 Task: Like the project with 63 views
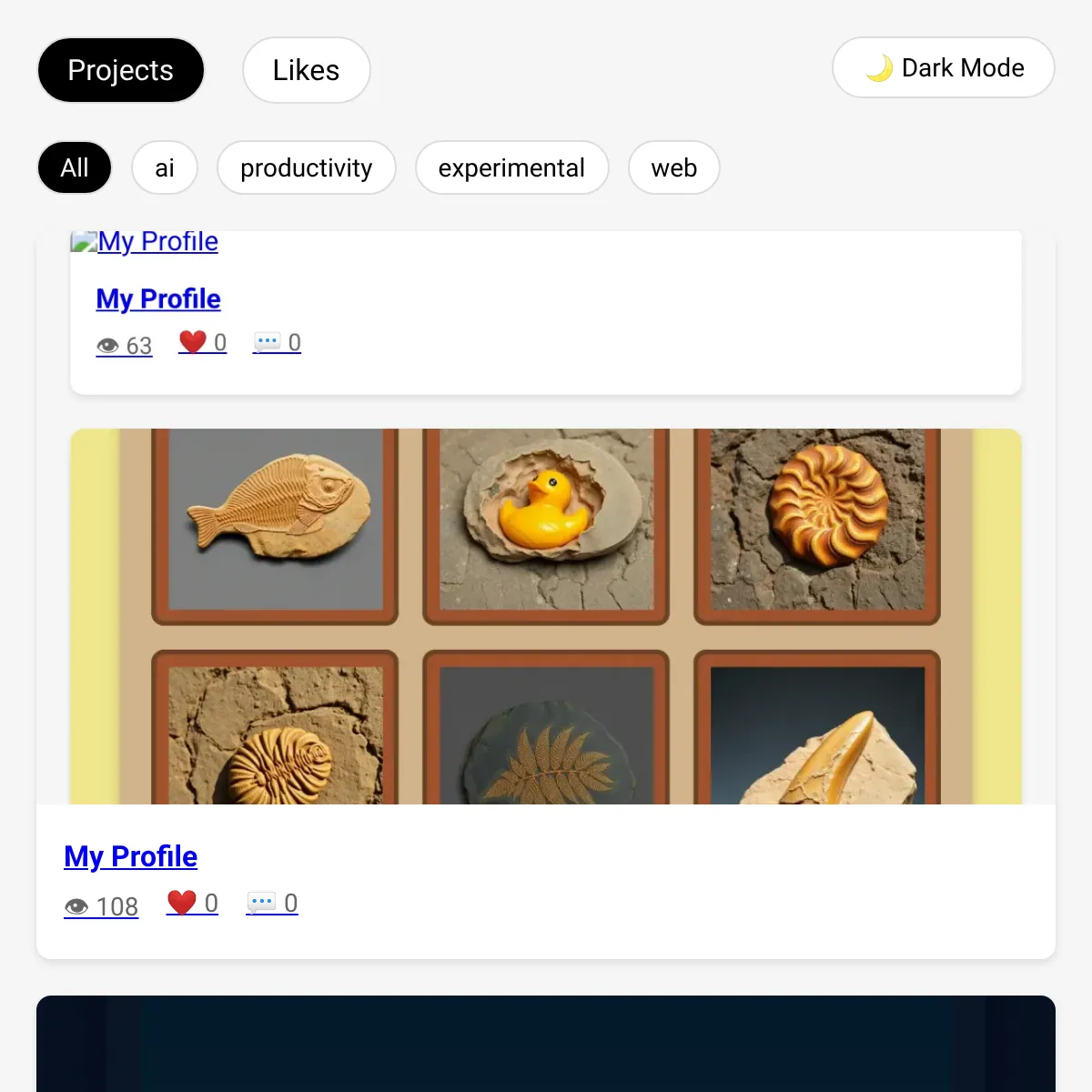(202, 342)
